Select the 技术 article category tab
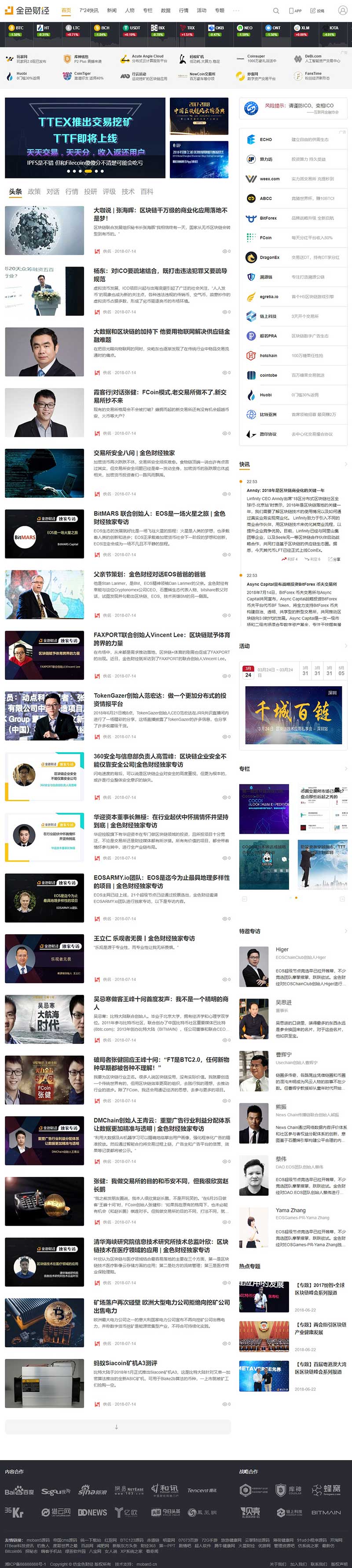 coord(128,191)
